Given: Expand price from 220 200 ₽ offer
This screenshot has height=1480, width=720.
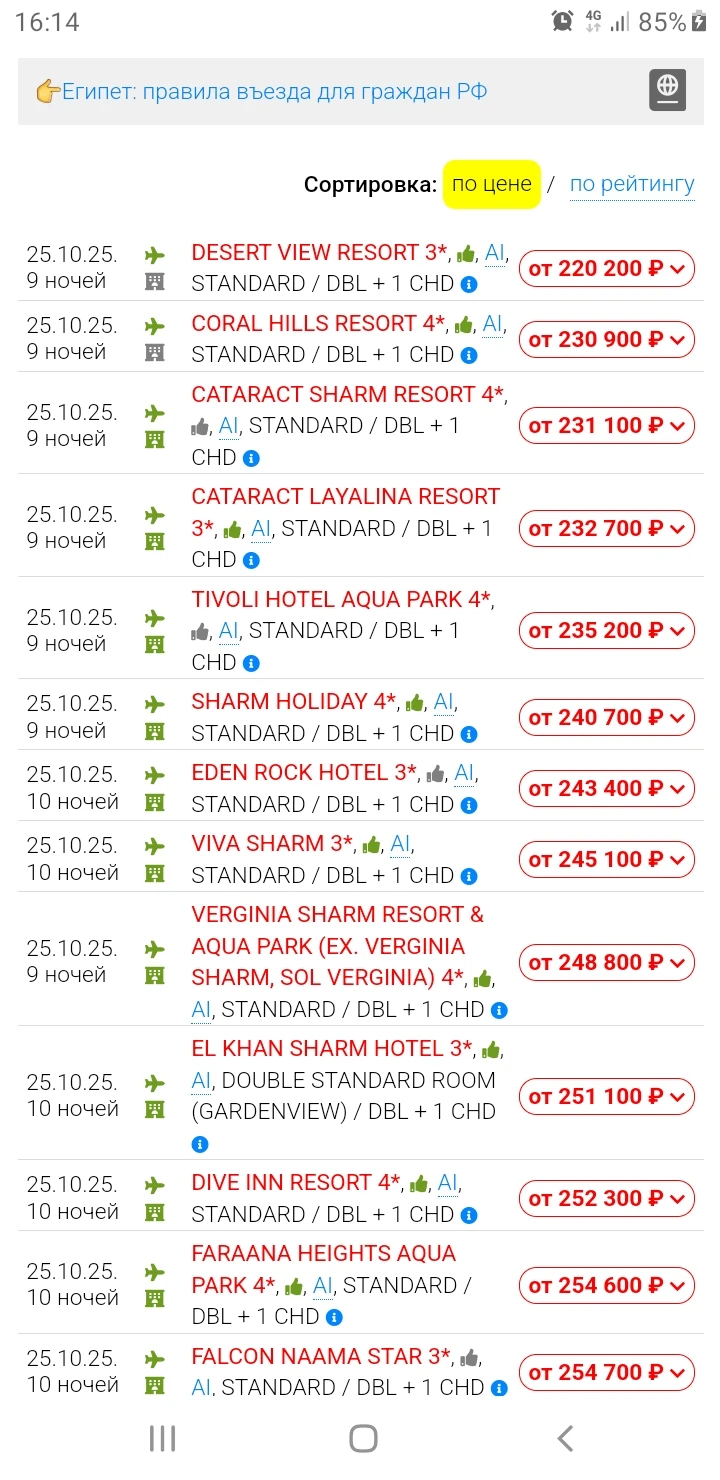Looking at the screenshot, I should click(606, 268).
